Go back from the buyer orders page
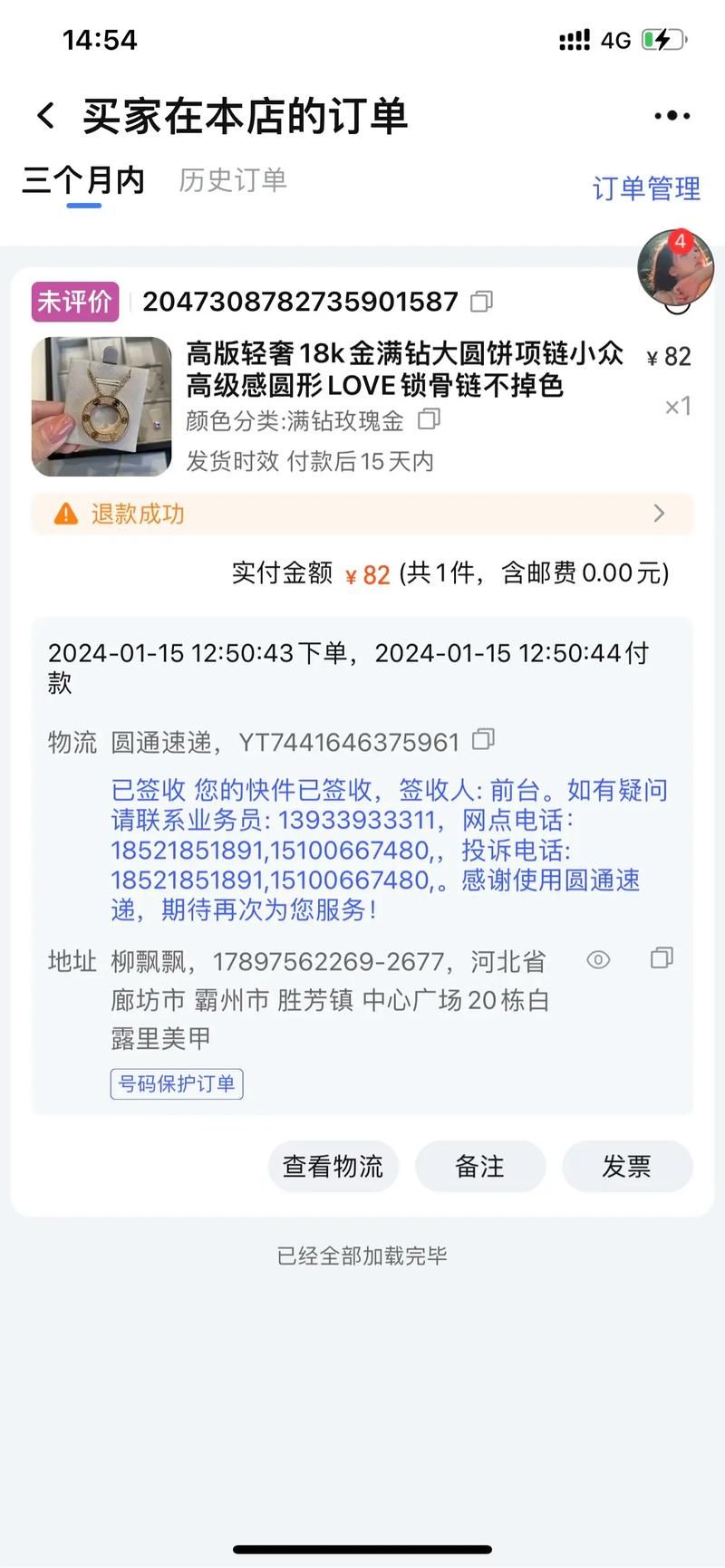 [45, 116]
